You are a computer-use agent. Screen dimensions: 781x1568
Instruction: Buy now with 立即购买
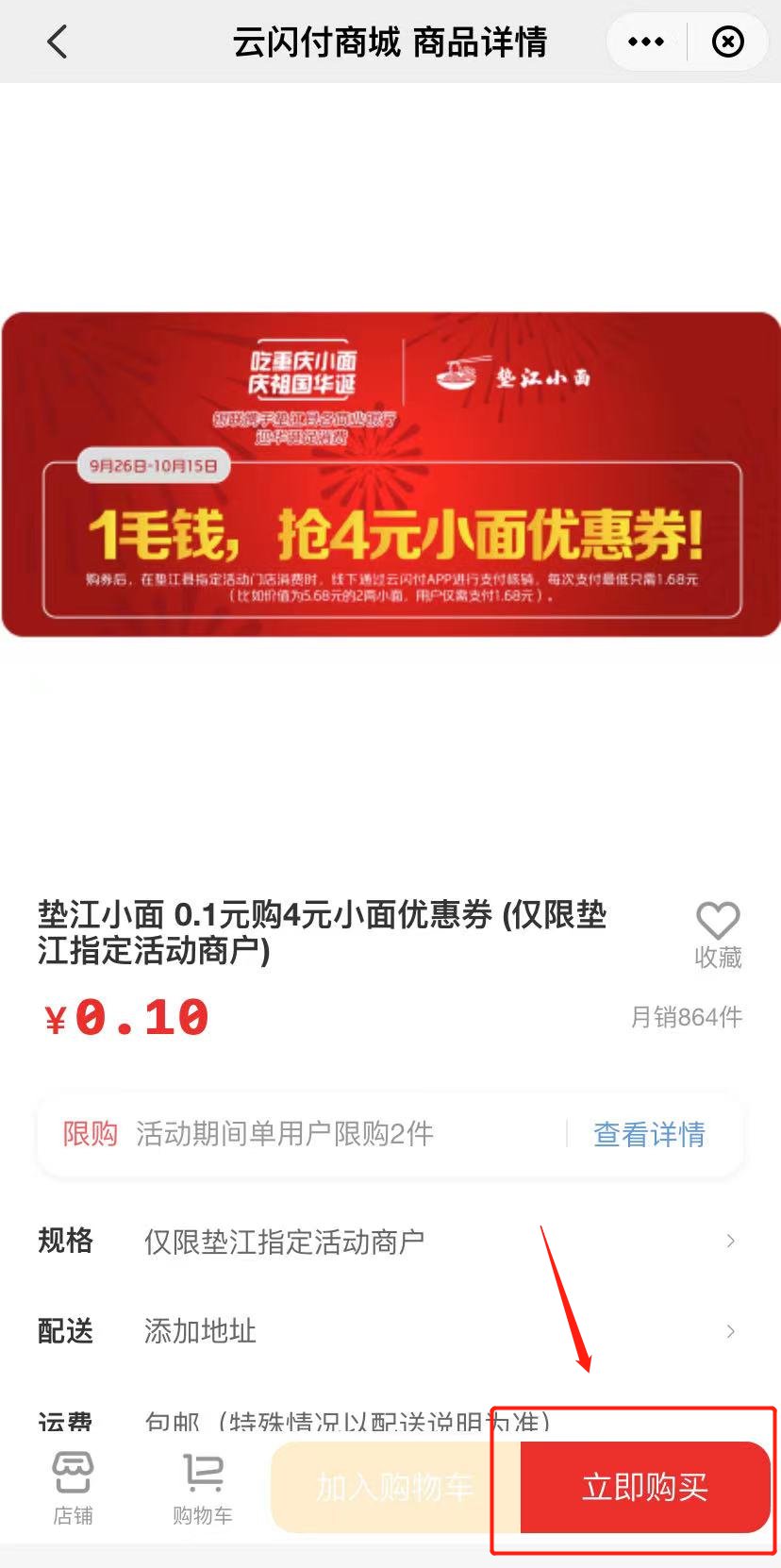tap(645, 1488)
